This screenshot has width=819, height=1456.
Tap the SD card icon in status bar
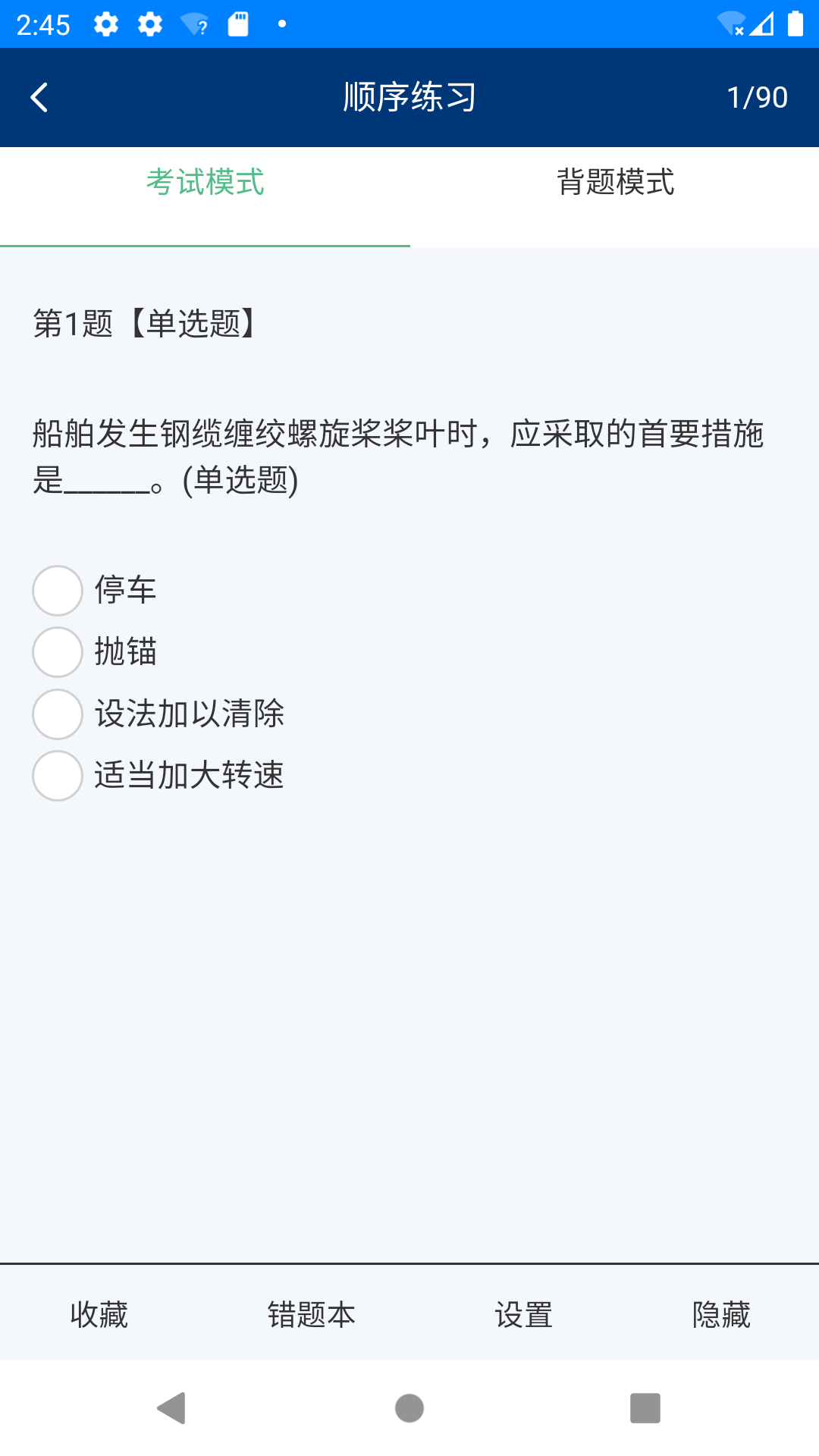coord(238,23)
